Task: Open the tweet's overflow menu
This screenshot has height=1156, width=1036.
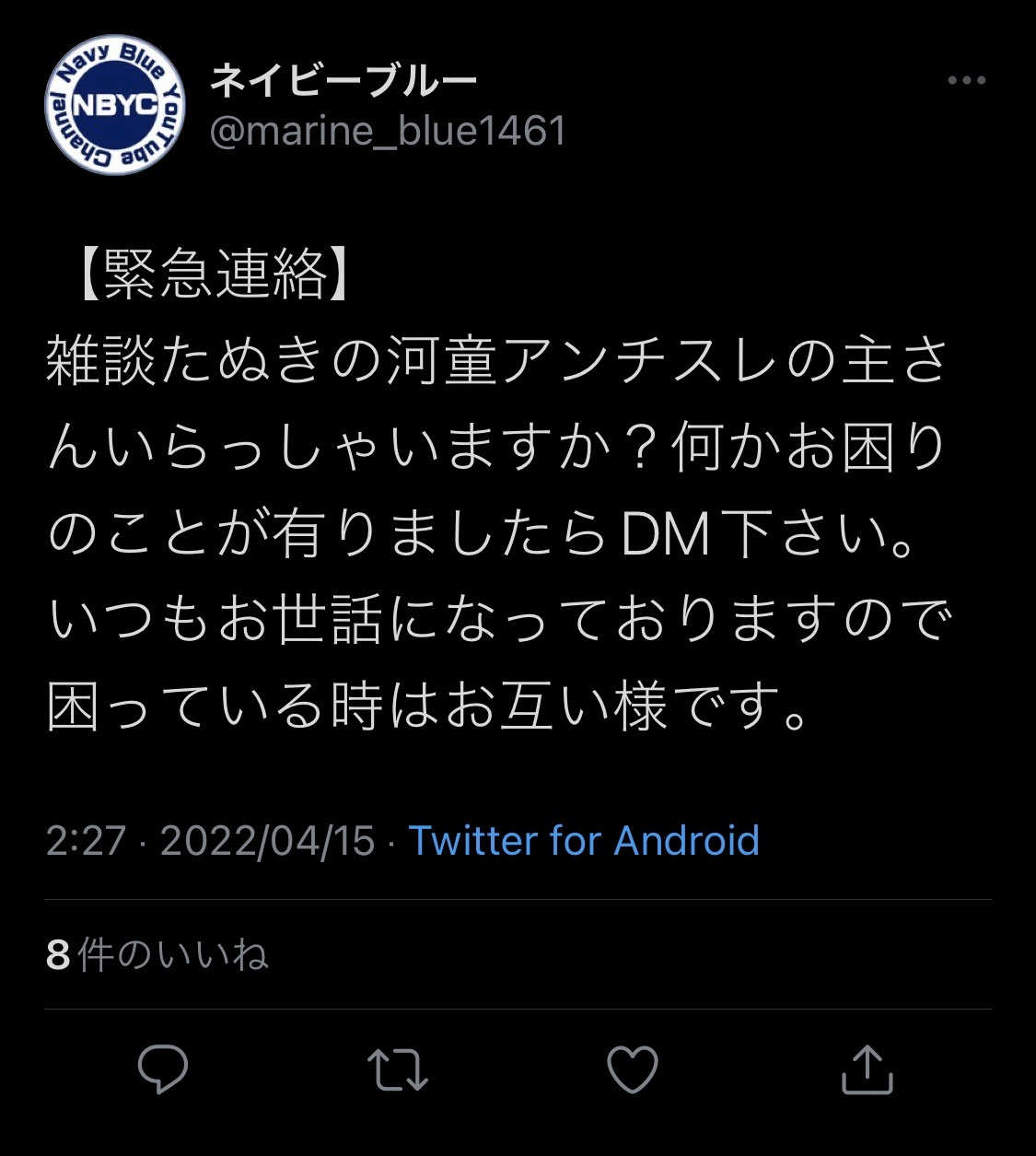Action: coord(966,81)
